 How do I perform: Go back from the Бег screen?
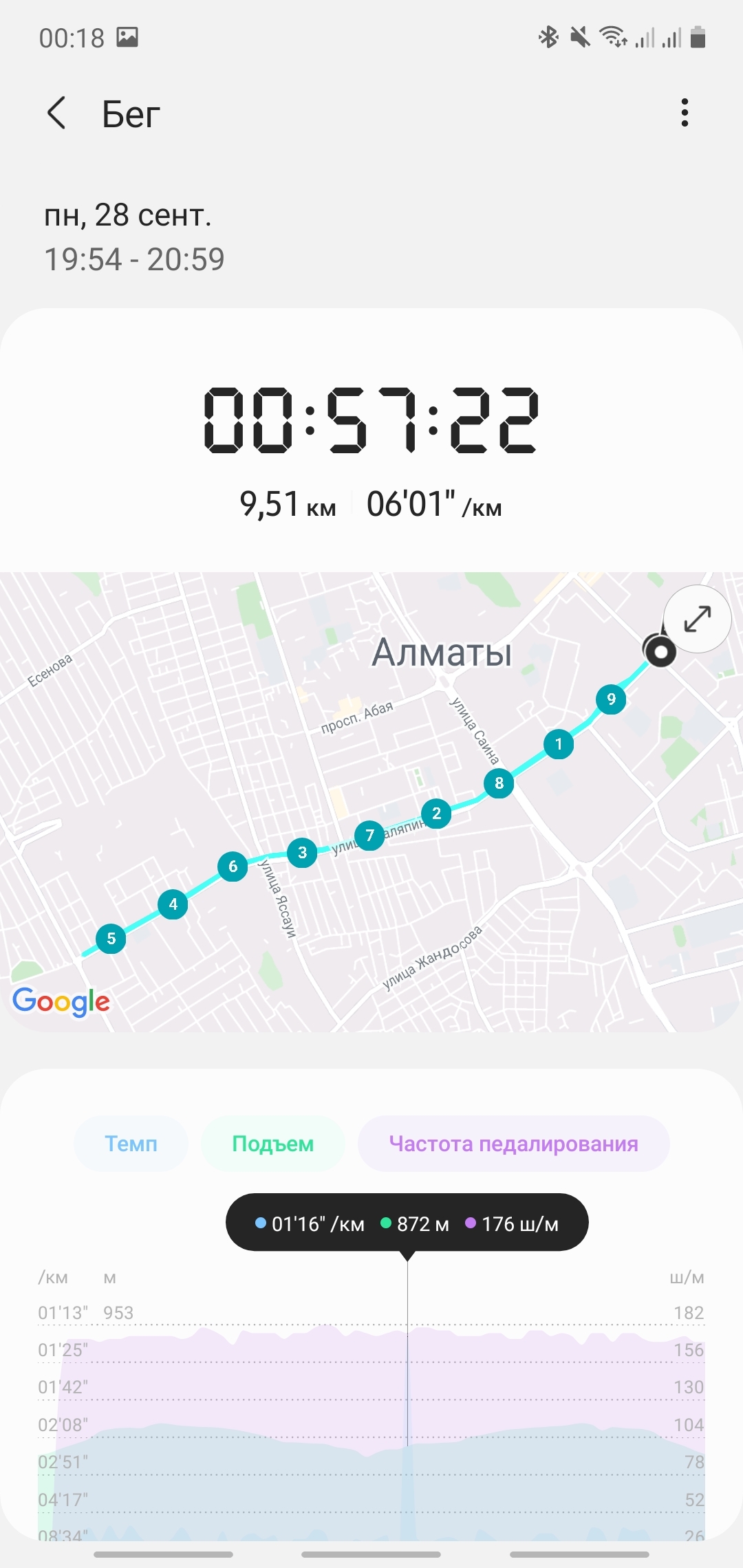click(56, 113)
